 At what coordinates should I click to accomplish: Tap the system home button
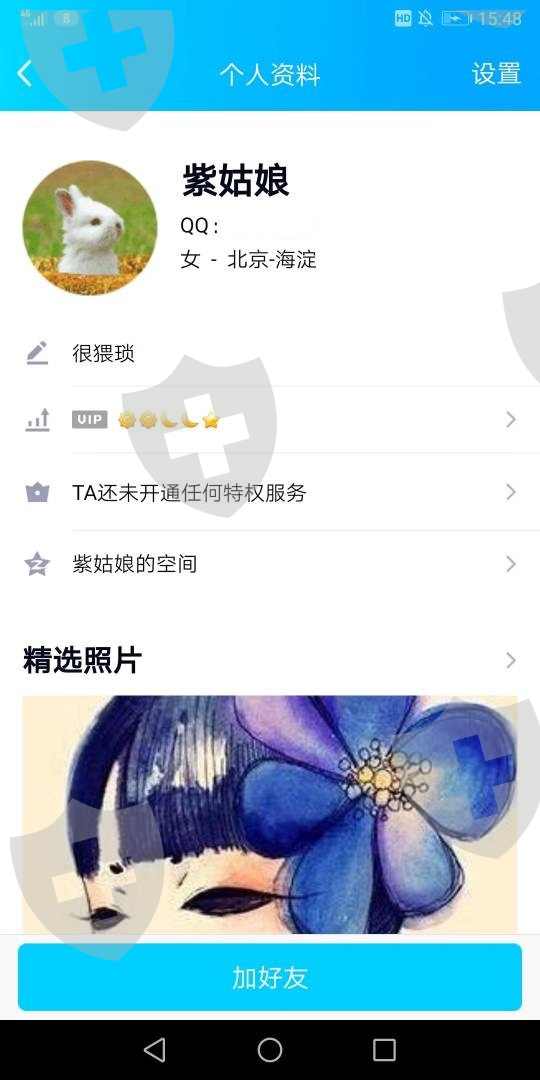(x=270, y=1050)
